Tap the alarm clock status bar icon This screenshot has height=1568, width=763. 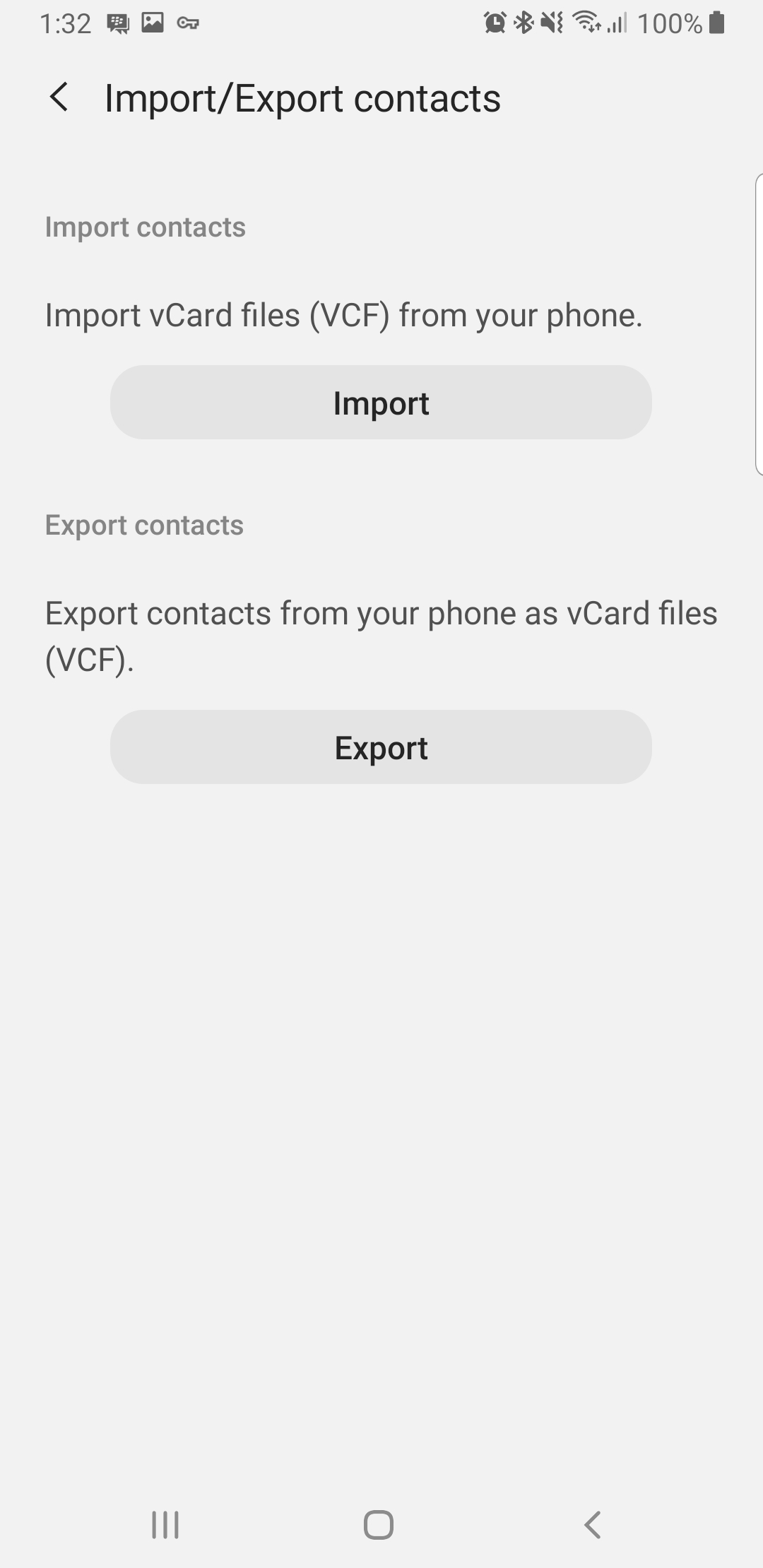tap(495, 23)
